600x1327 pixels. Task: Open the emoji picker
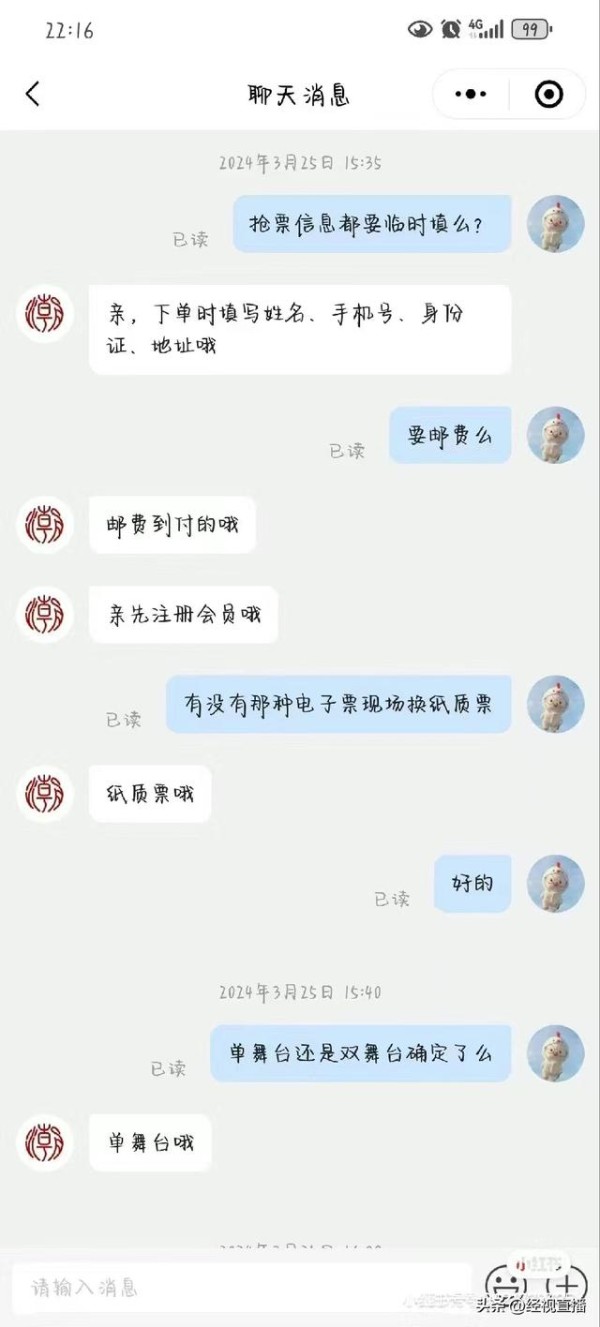(x=506, y=1287)
